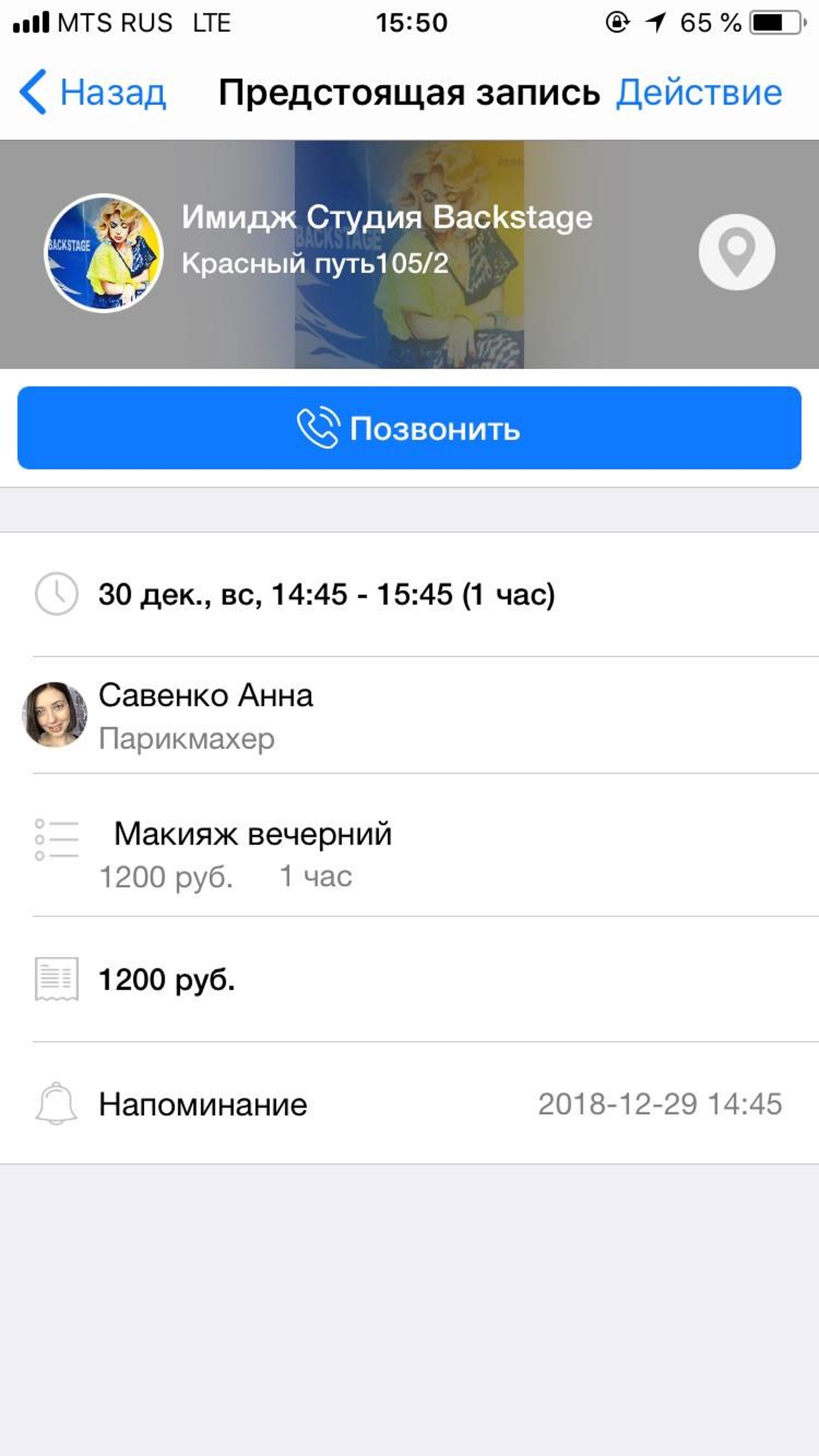Open the Напоминание reminder row
819x1456 pixels.
tap(409, 1103)
